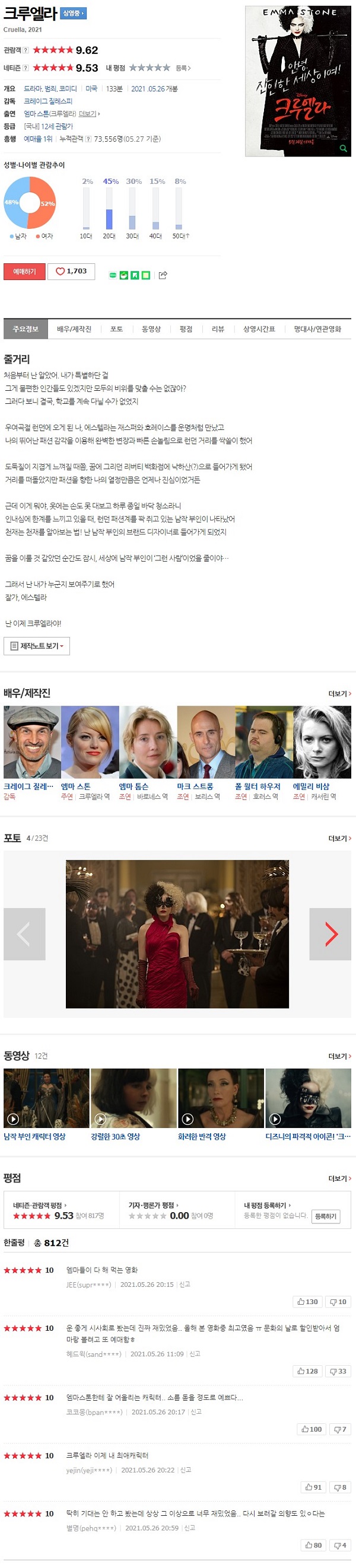The width and height of the screenshot is (356, 1568).
Task: Open the 평점 tab
Action: [186, 329]
